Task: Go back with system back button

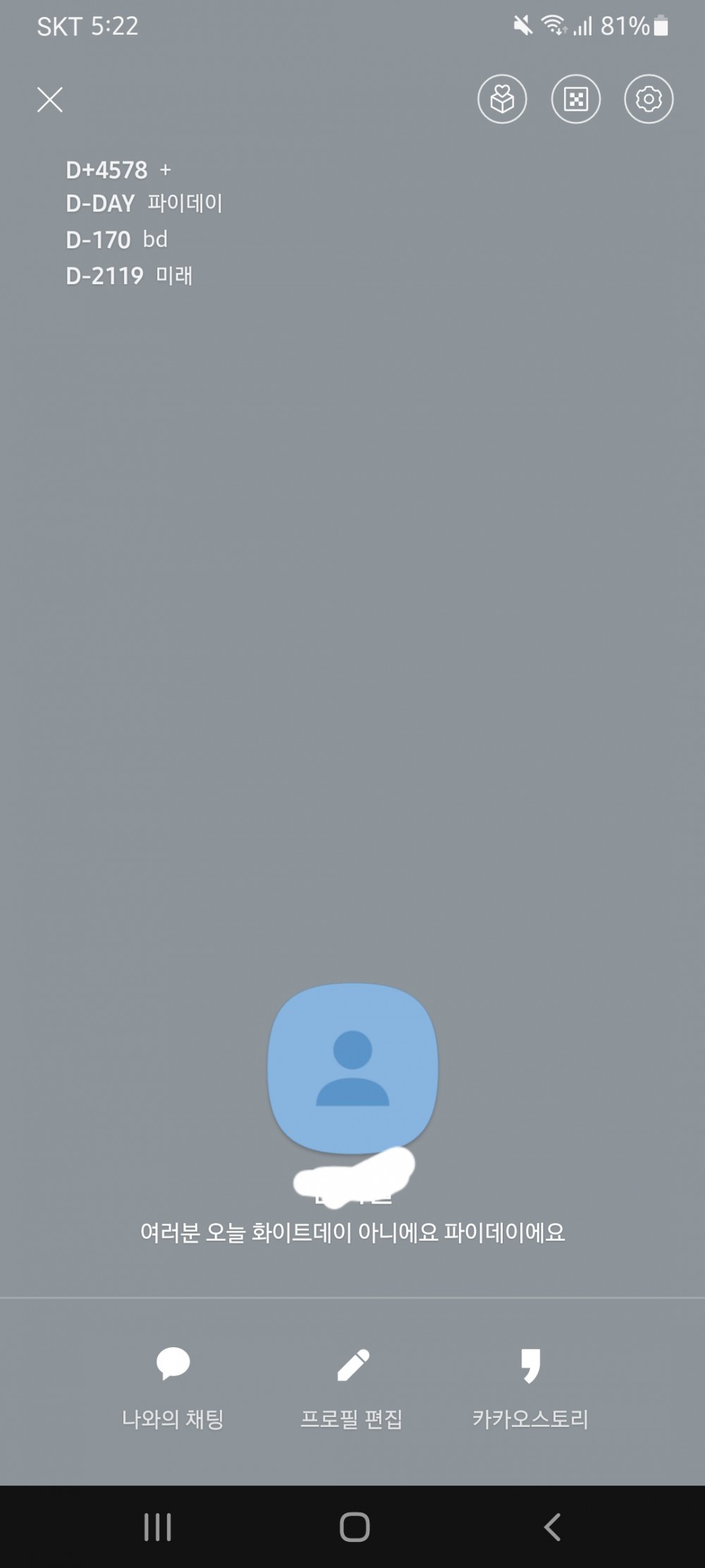Action: 552,1526
